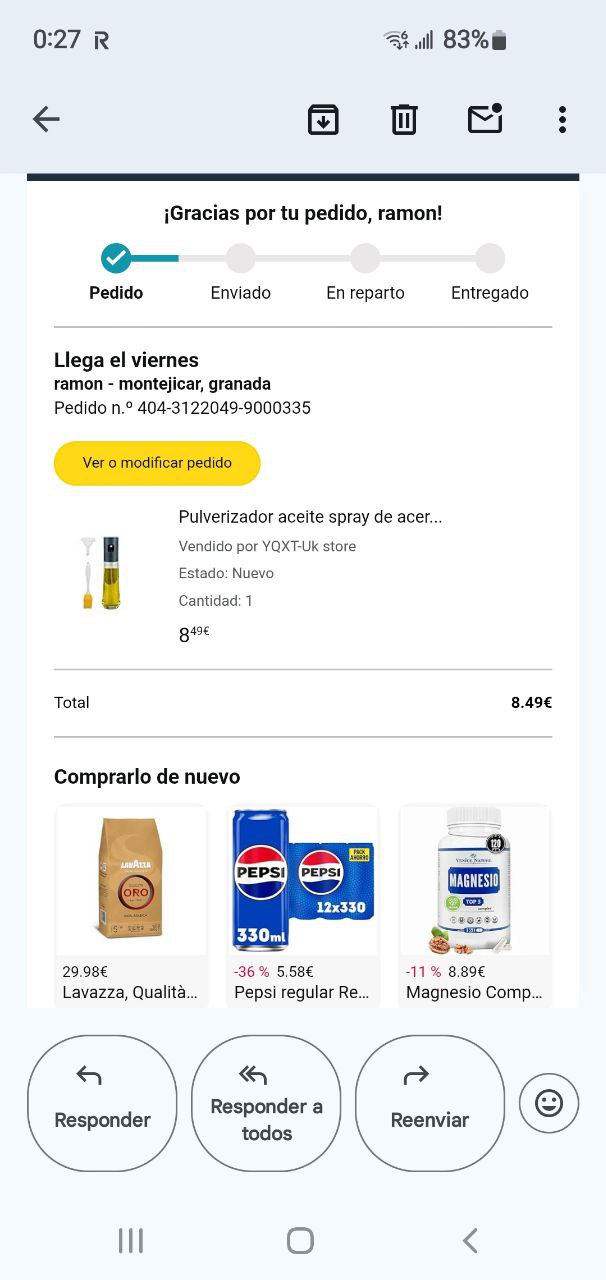Choose Responder a todos
Screen dimensions: 606x1280
tap(266, 1103)
